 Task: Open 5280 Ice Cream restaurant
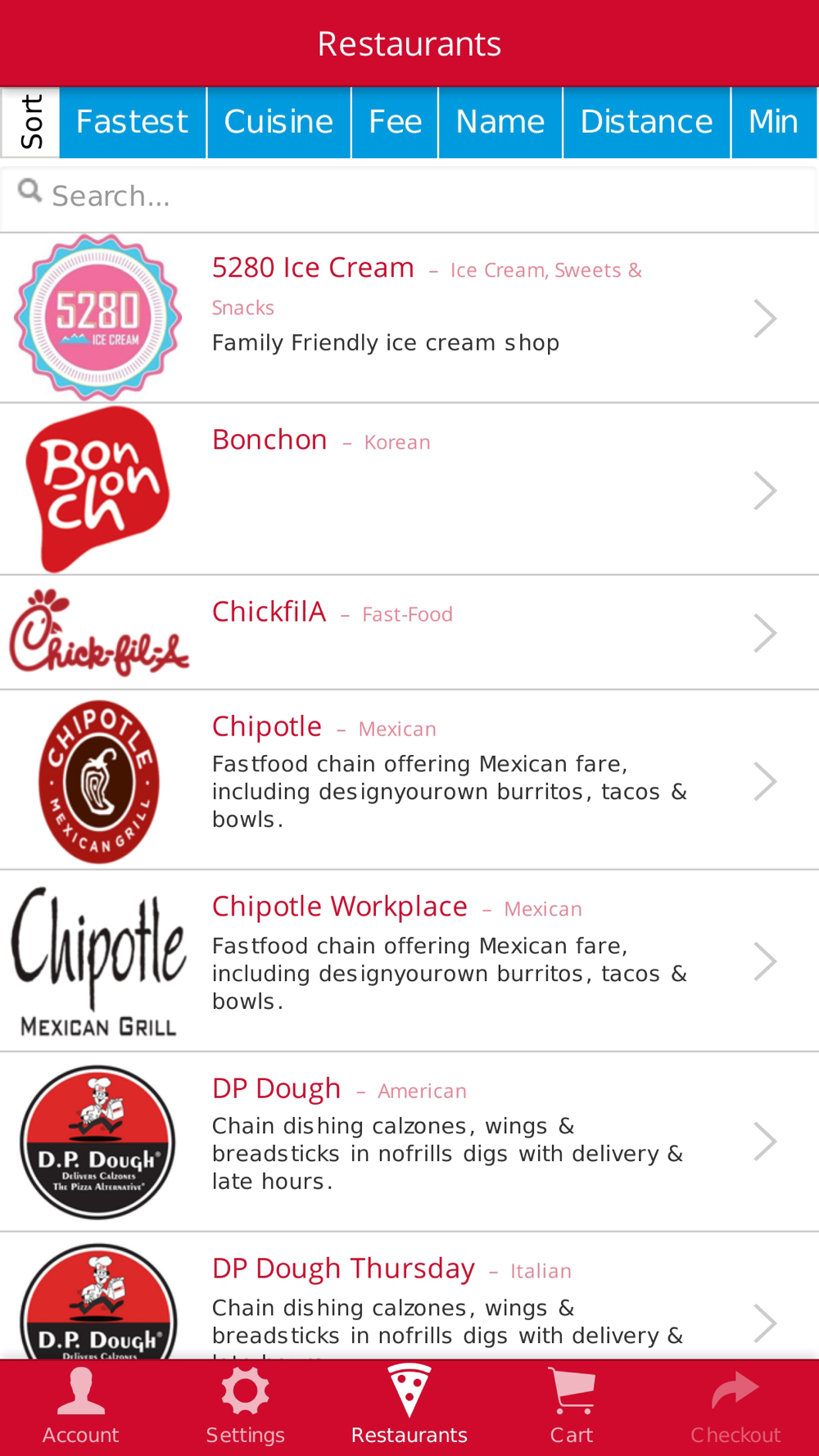coord(409,318)
